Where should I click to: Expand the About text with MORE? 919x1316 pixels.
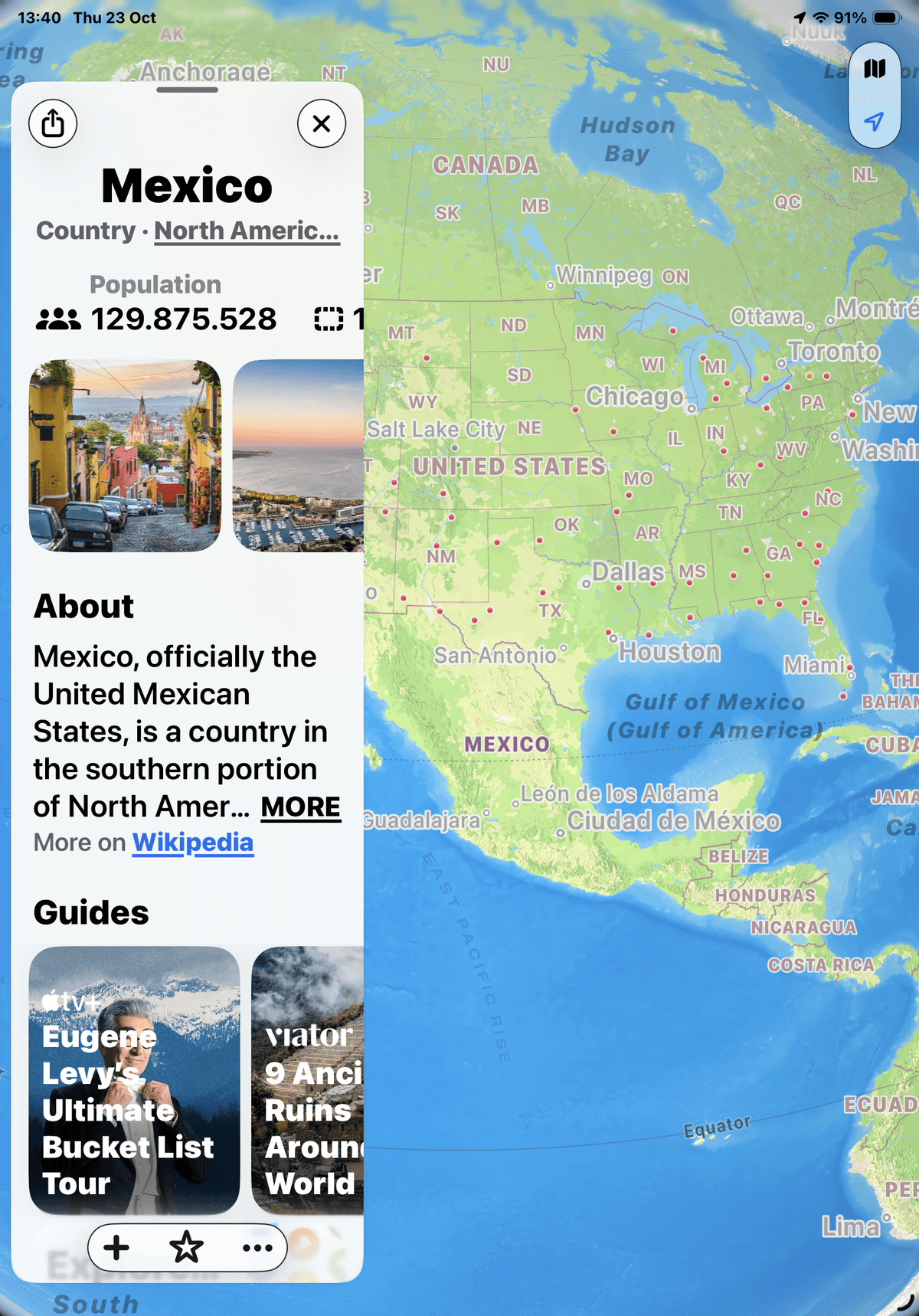click(x=300, y=807)
